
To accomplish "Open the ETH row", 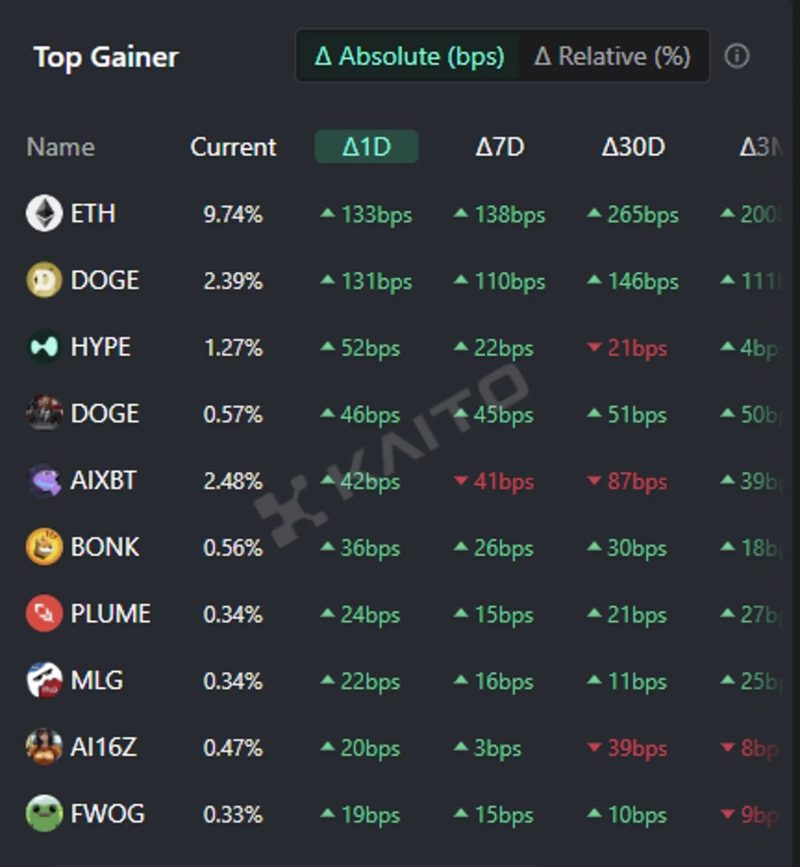I will pyautogui.click(x=92, y=214).
